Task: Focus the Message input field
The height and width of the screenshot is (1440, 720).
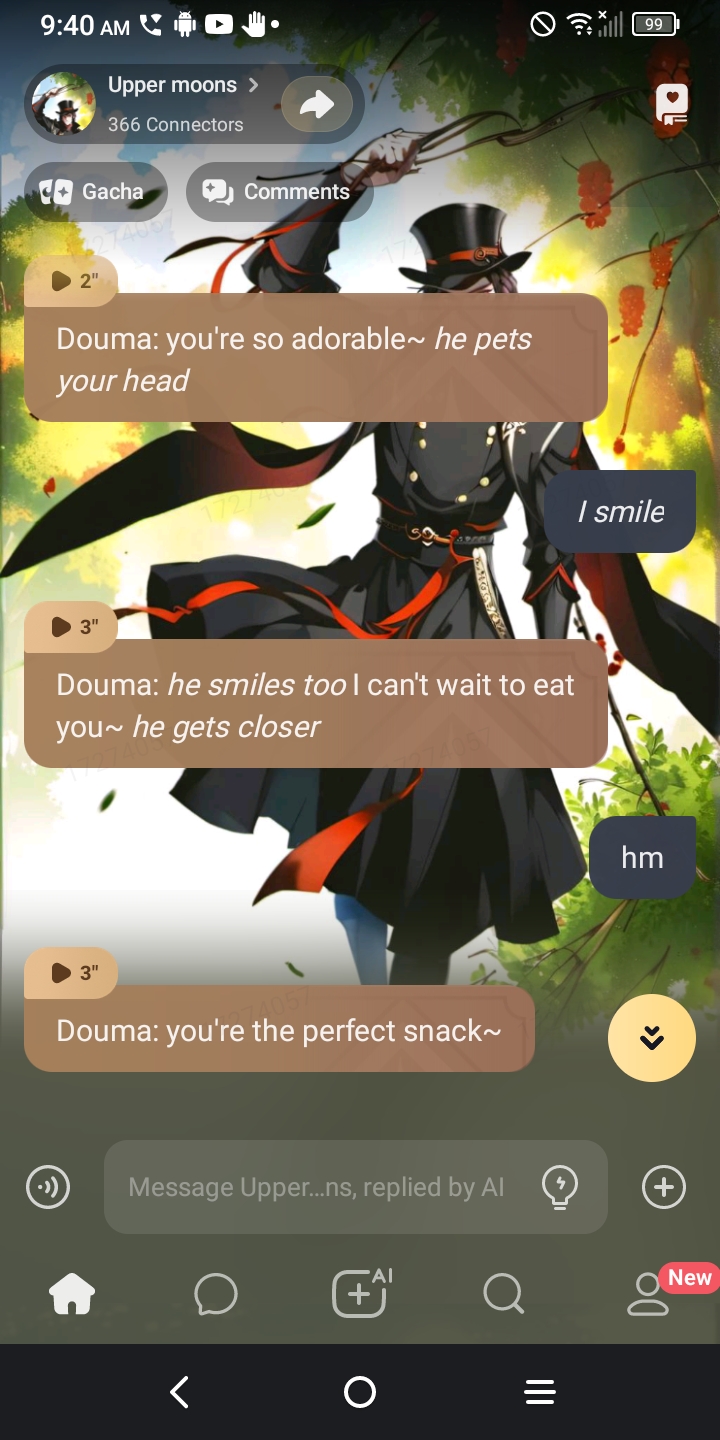Action: [316, 1187]
